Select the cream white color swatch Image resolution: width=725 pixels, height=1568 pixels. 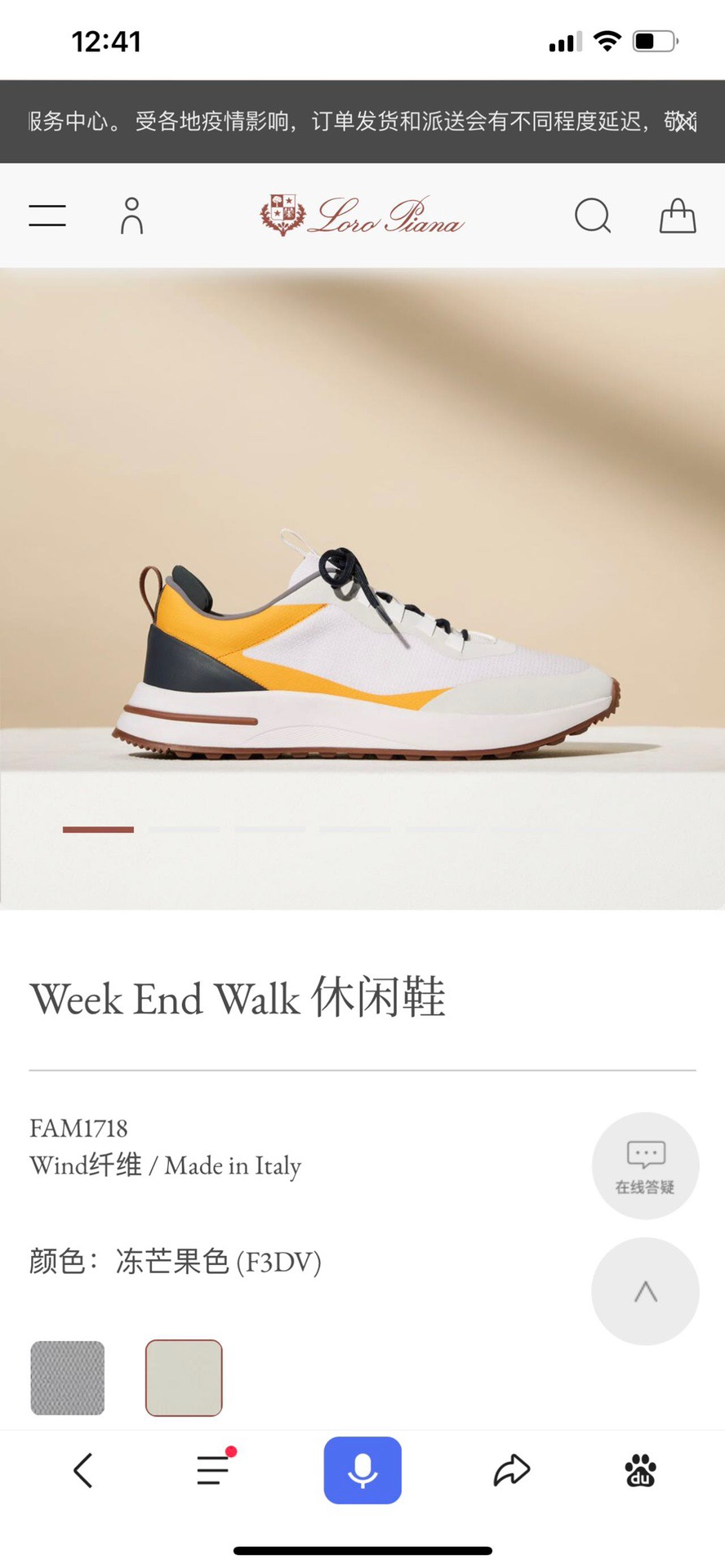point(184,1378)
